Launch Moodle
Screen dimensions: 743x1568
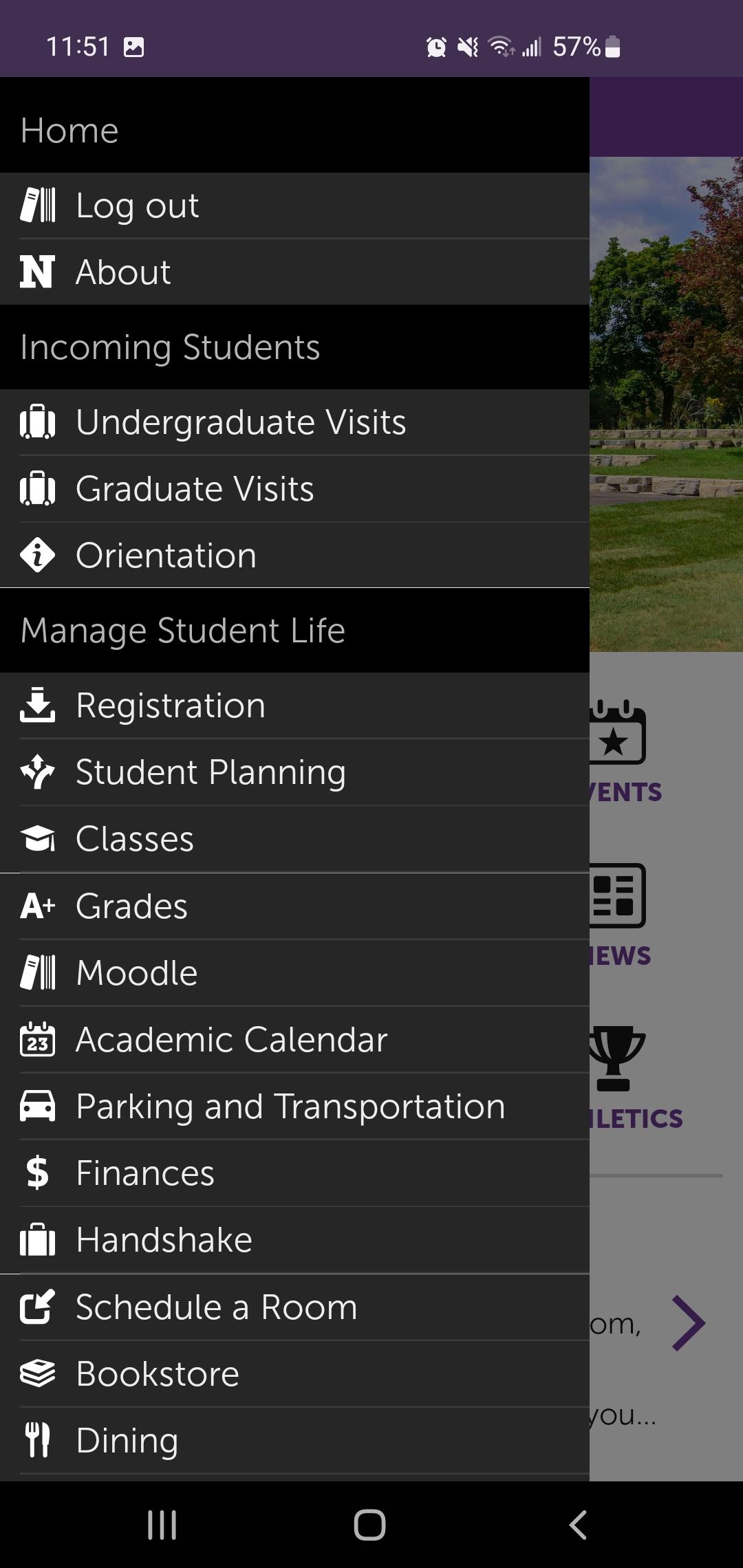(x=294, y=973)
